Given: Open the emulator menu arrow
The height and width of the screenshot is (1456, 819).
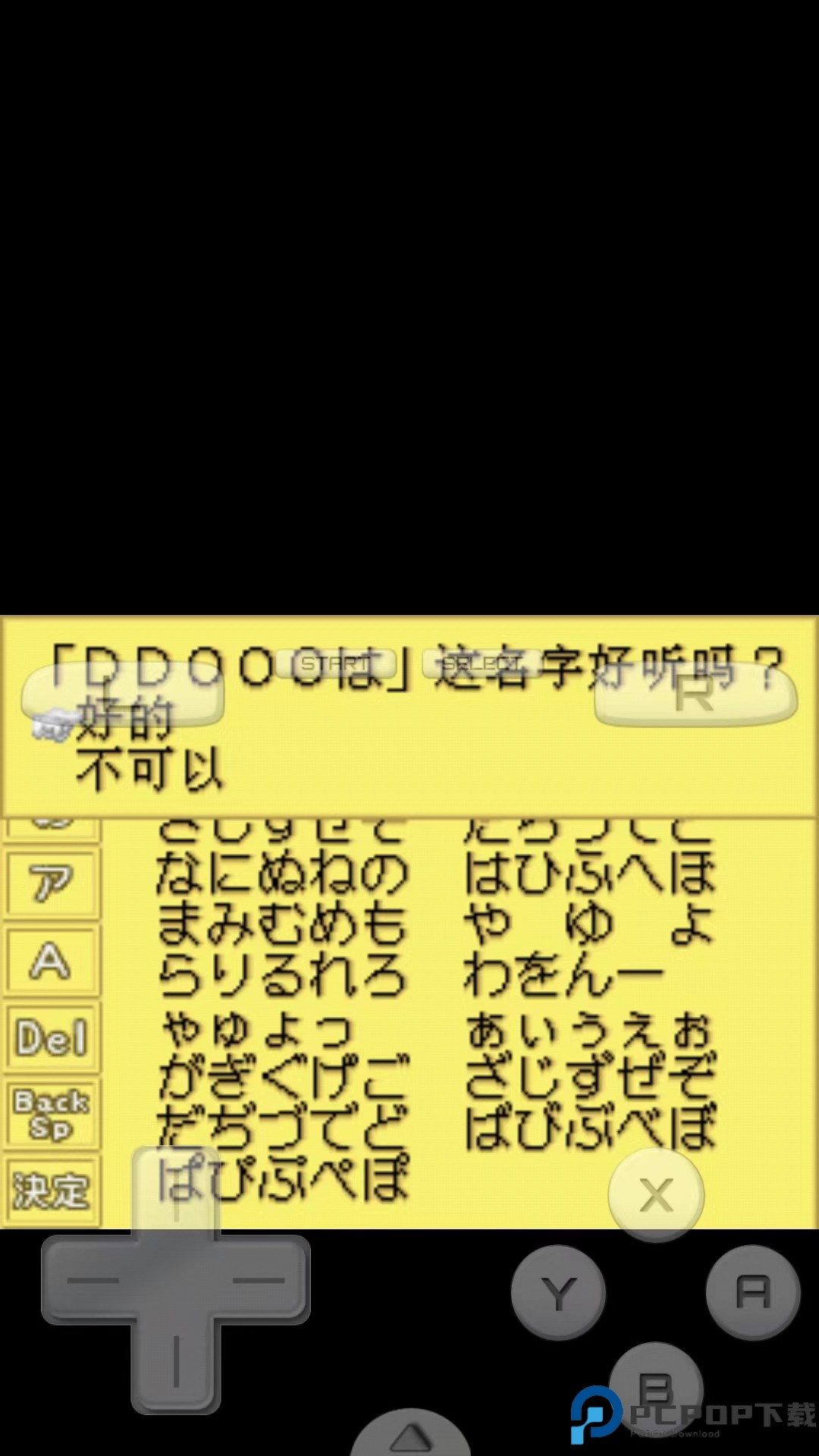Looking at the screenshot, I should pos(410,1436).
